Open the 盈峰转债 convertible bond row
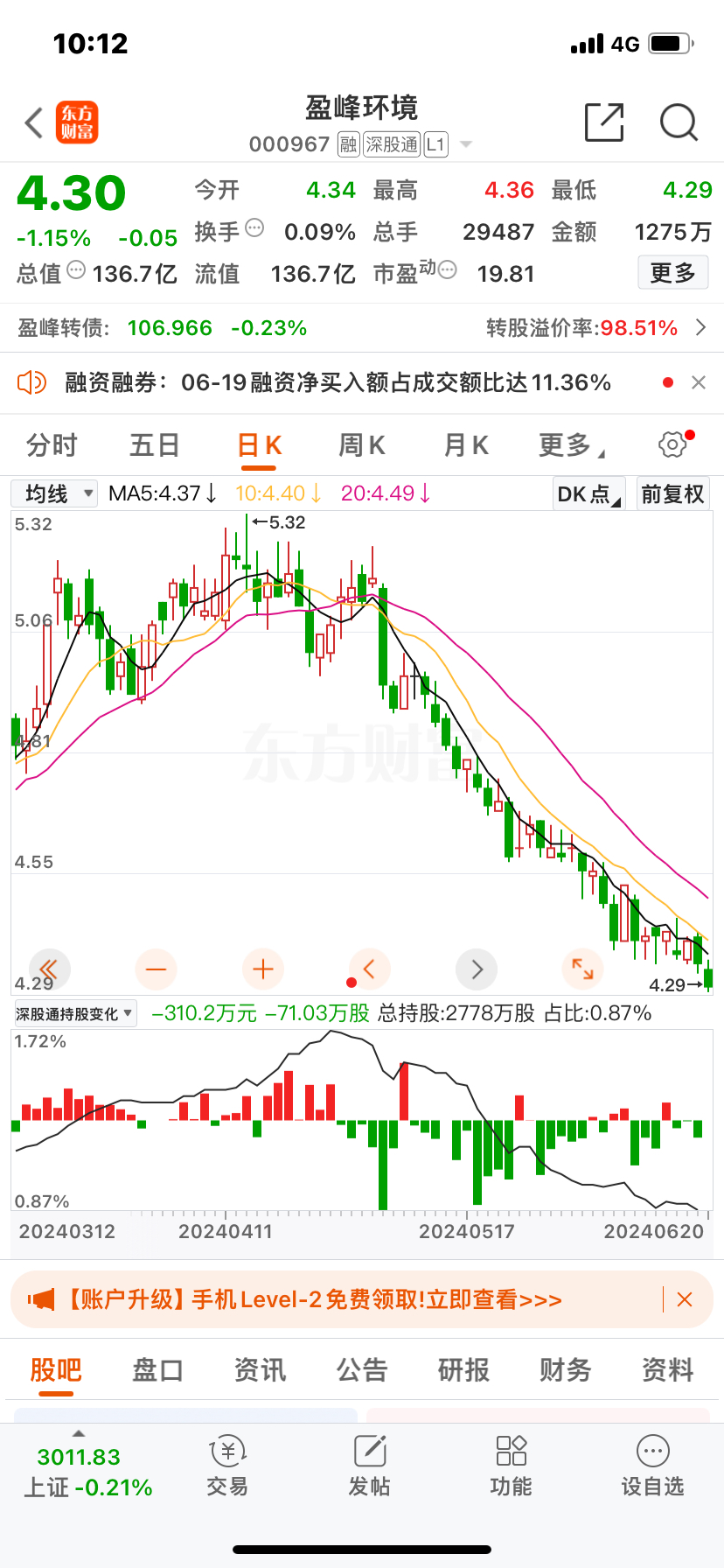Viewport: 724px width, 1568px height. click(362, 328)
